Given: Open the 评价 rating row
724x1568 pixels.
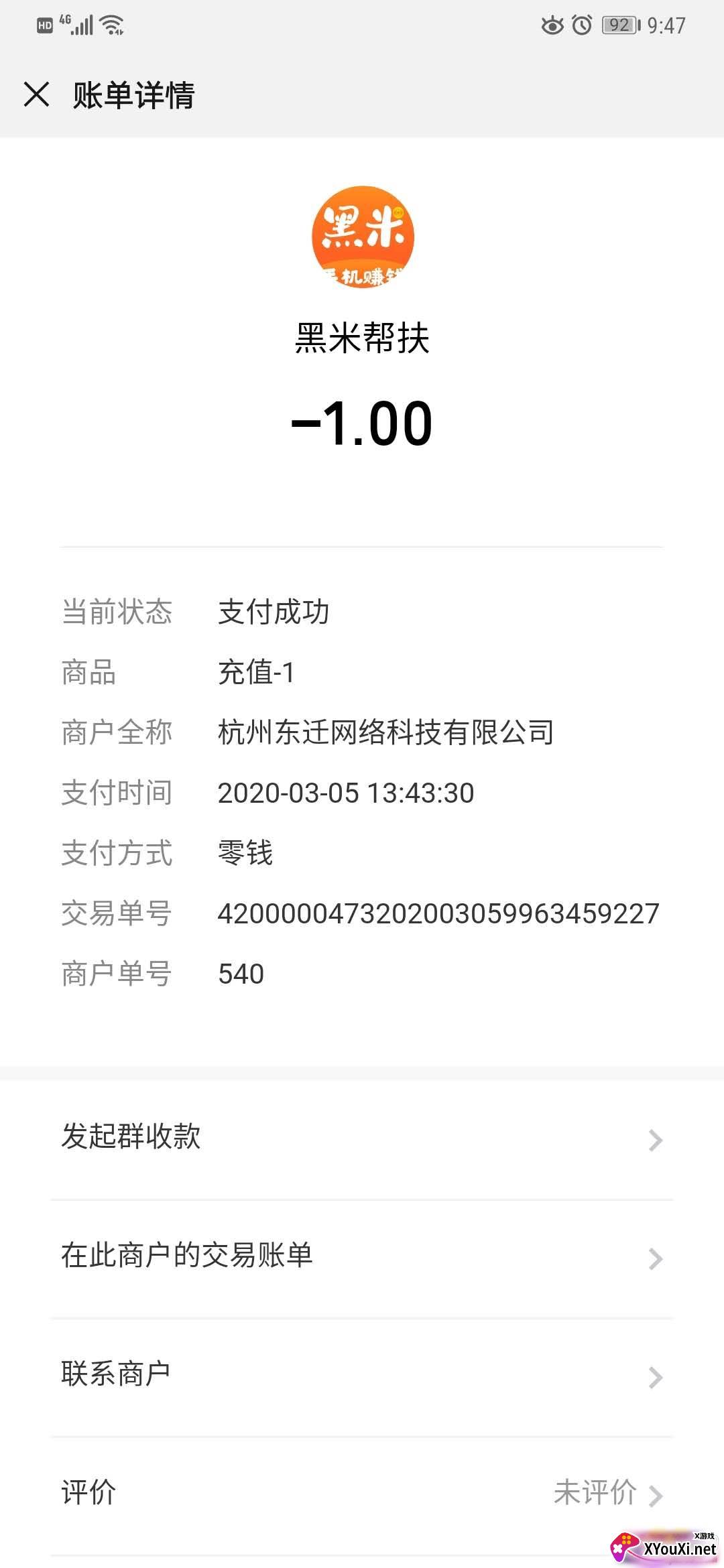Looking at the screenshot, I should 362,1495.
